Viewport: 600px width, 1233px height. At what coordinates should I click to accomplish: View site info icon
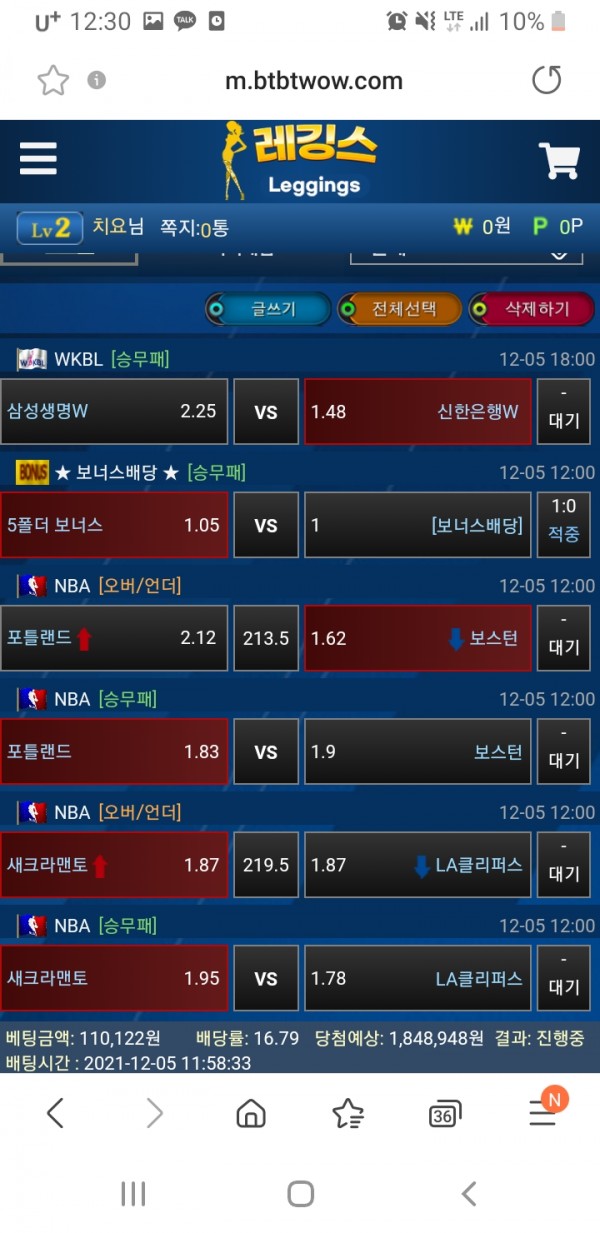(96, 80)
